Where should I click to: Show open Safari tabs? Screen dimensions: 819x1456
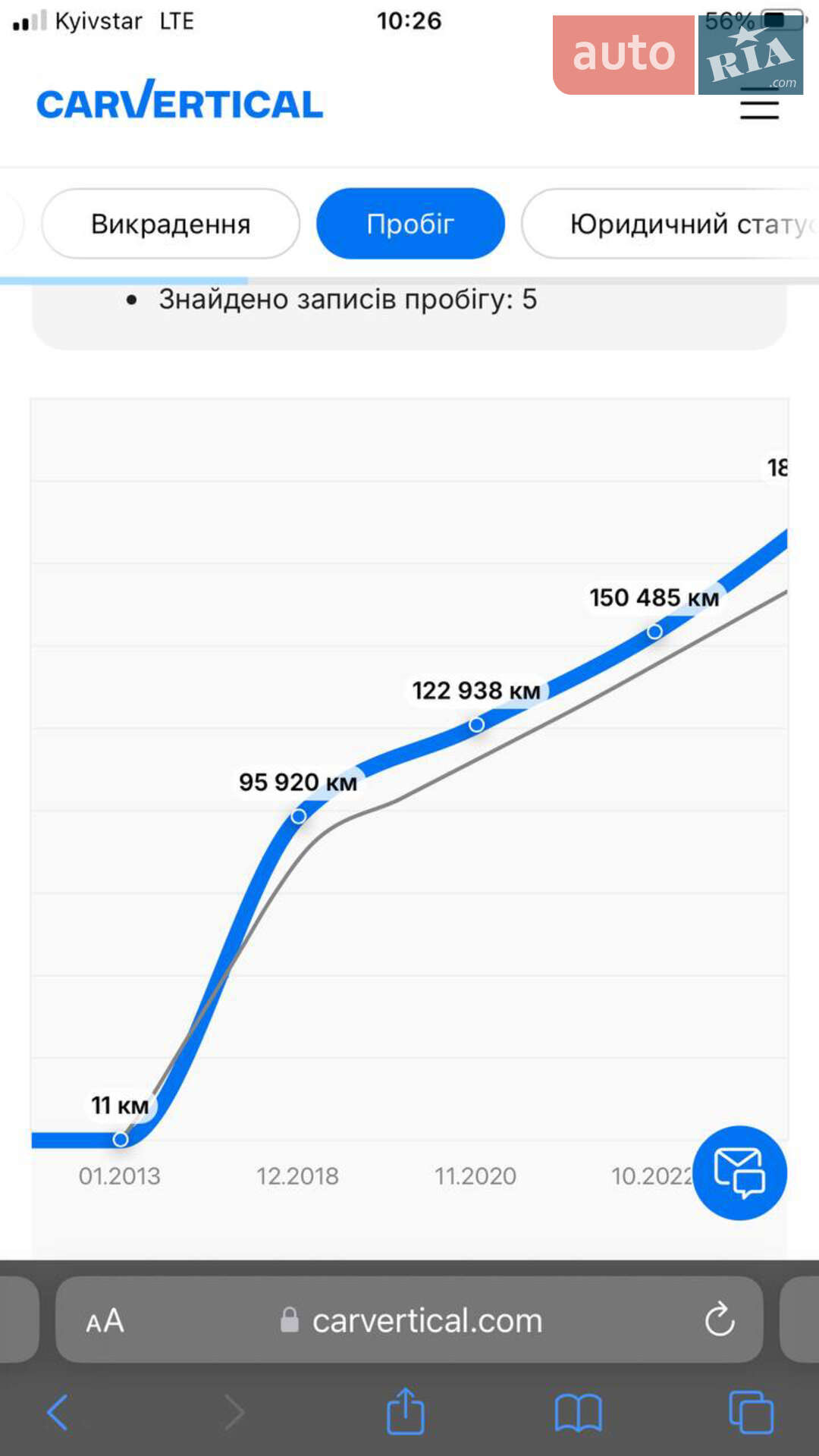pyautogui.click(x=751, y=1412)
